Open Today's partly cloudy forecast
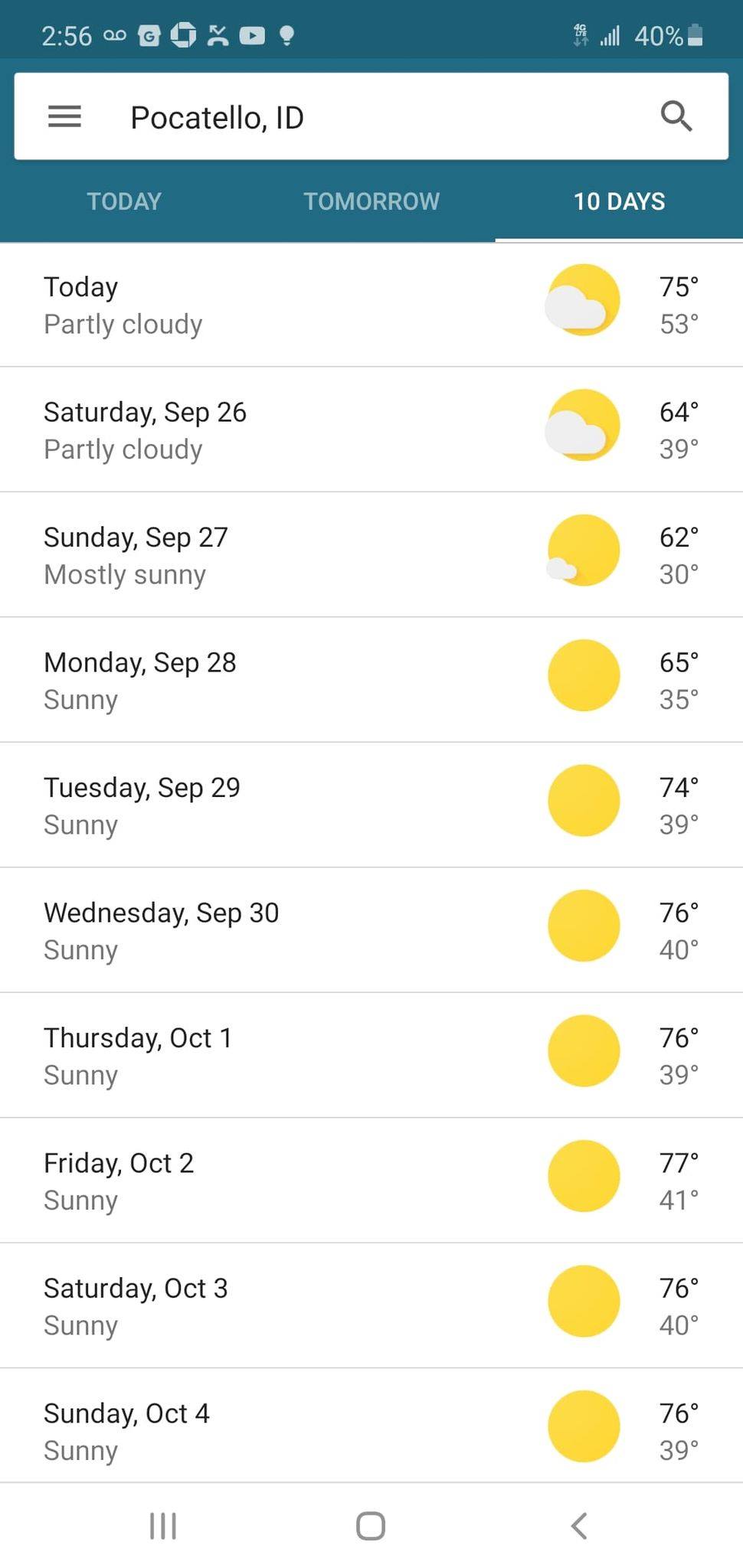 pyautogui.click(x=371, y=305)
